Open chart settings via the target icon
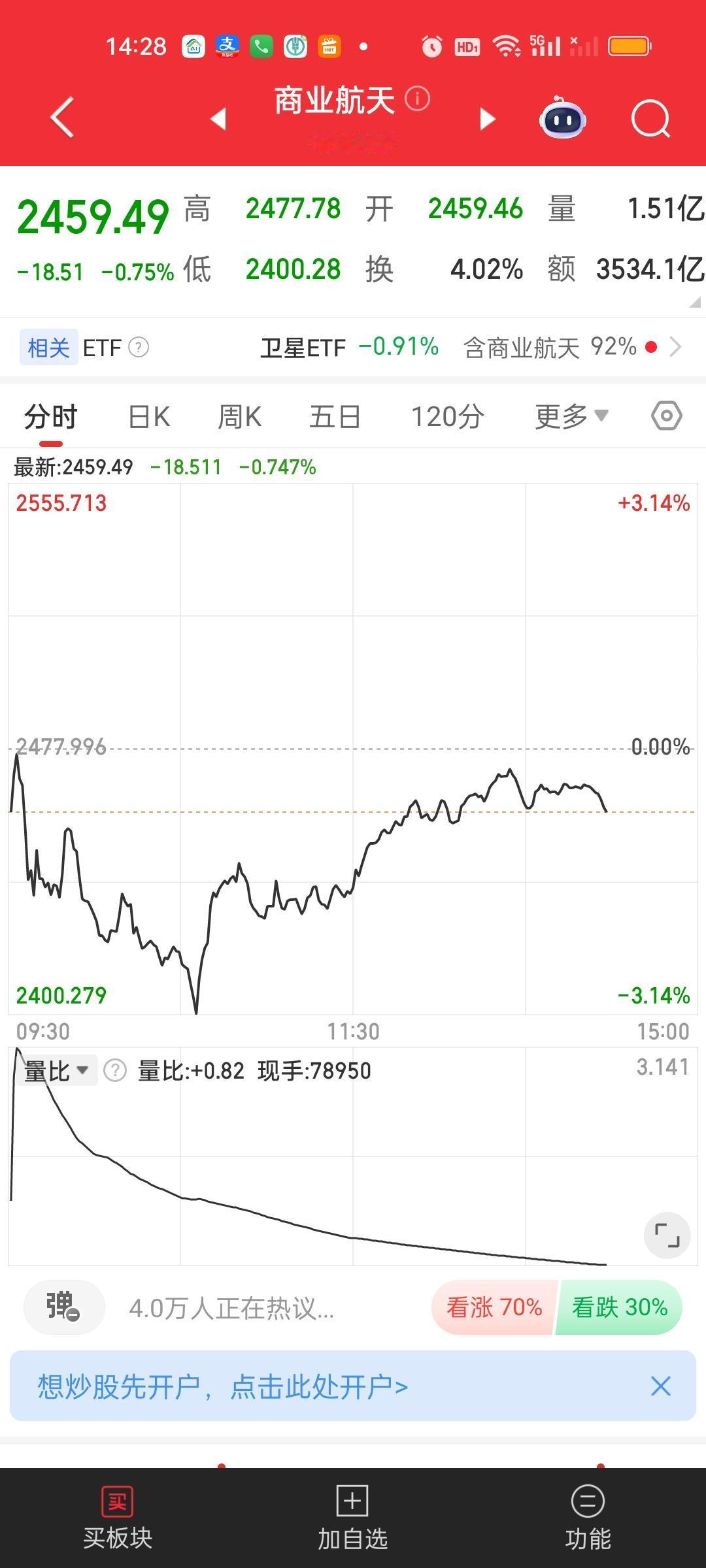This screenshot has width=706, height=1568. (x=666, y=416)
